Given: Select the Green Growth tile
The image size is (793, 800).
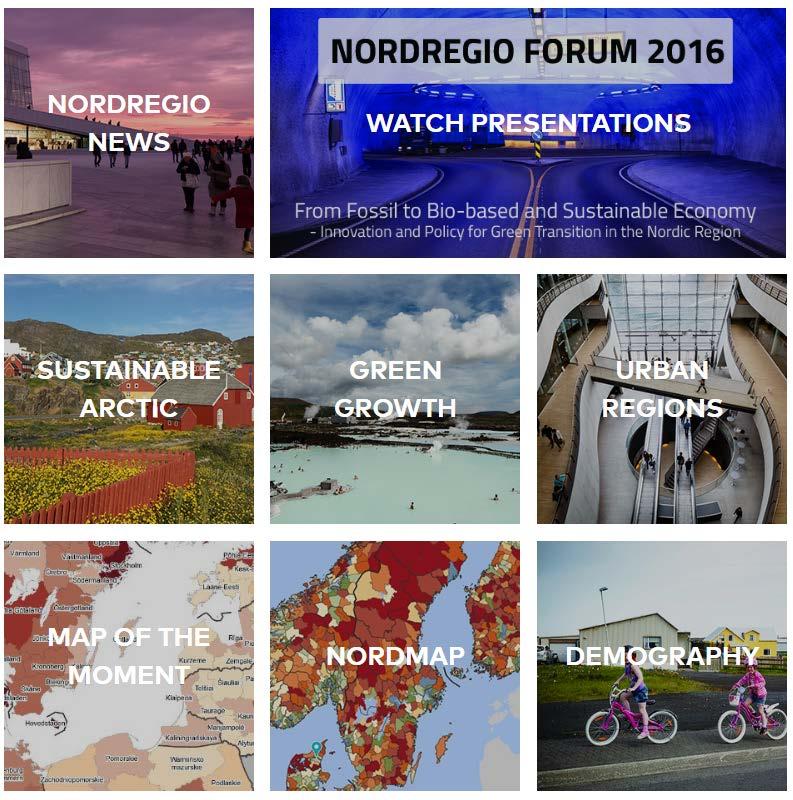Looking at the screenshot, I should click(x=395, y=390).
